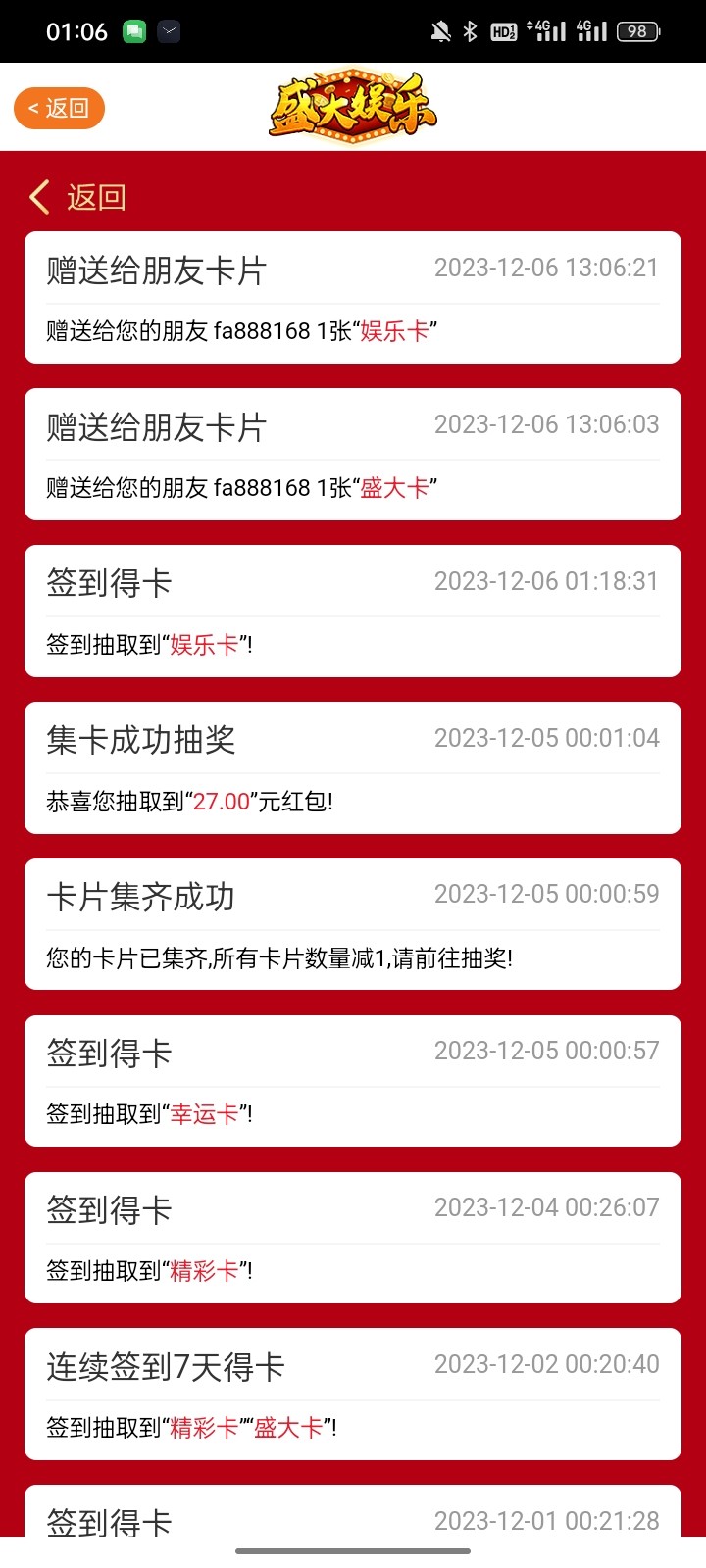706x1568 pixels.
Task: Tap the 盛大娱乐 logo image
Action: [x=351, y=105]
